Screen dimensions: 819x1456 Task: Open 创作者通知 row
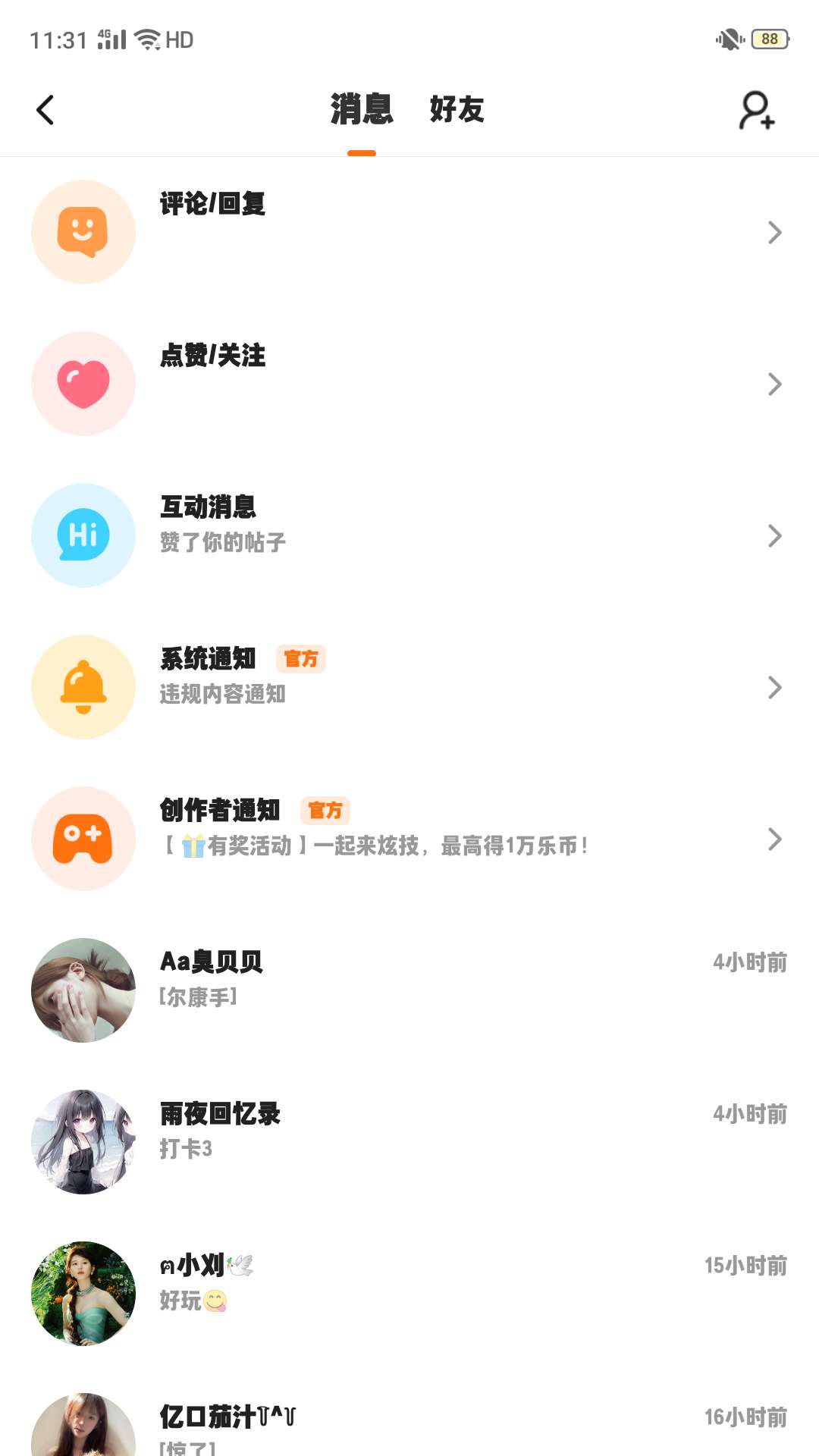(x=409, y=839)
